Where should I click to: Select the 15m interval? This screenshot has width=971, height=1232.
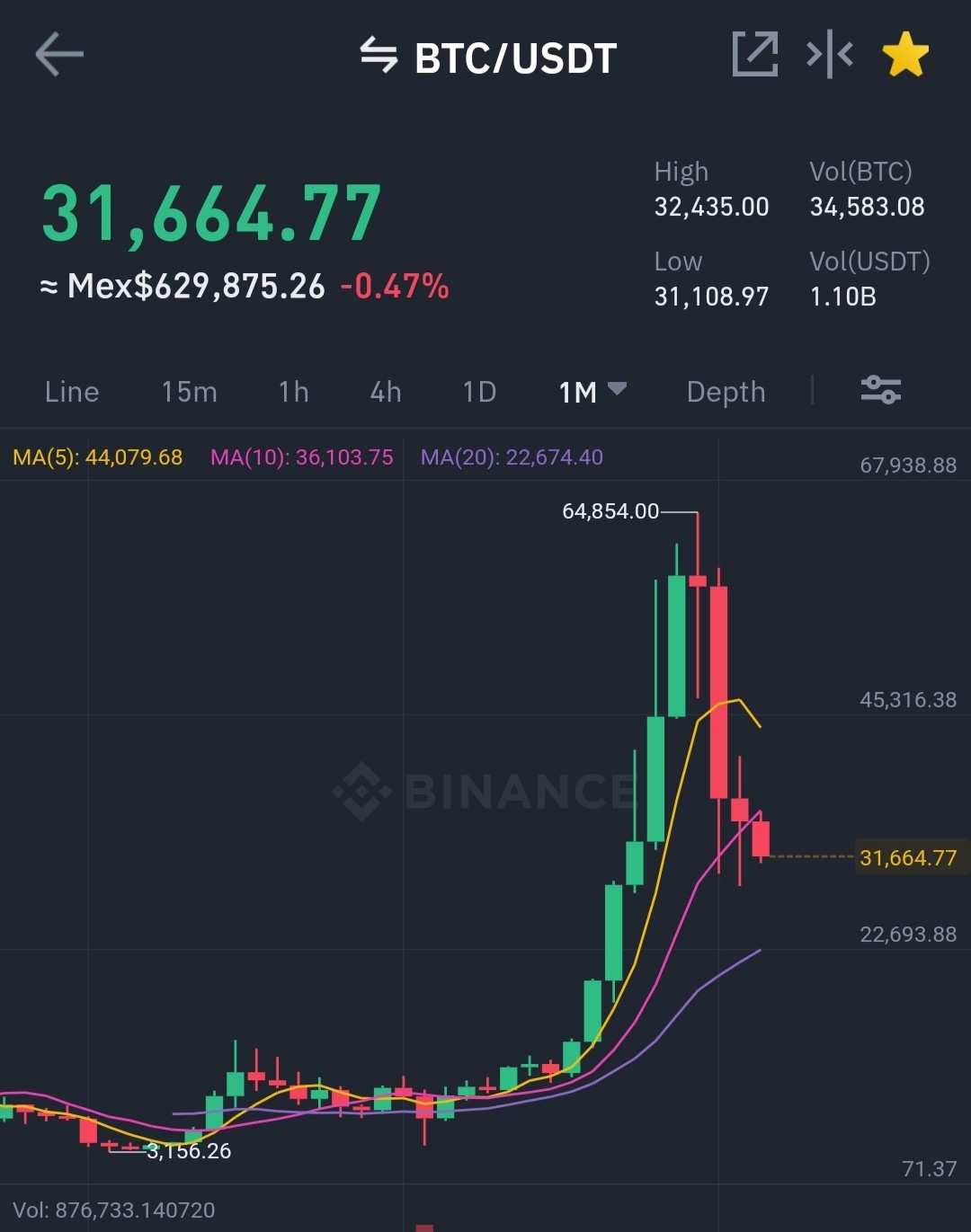coord(189,392)
